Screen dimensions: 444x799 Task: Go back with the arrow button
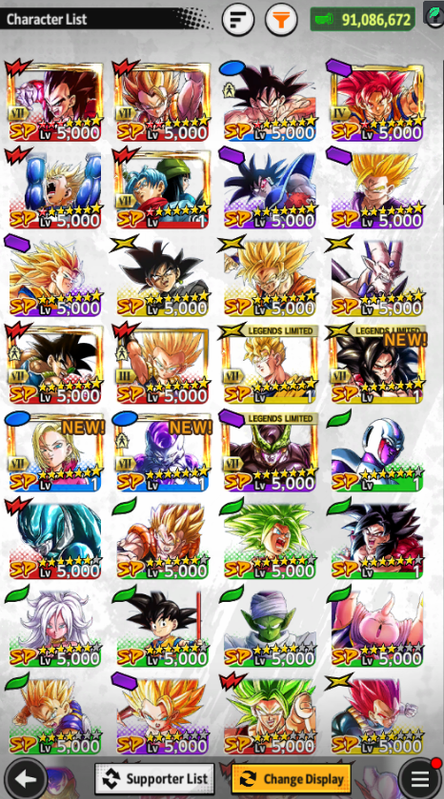[x=24, y=778]
